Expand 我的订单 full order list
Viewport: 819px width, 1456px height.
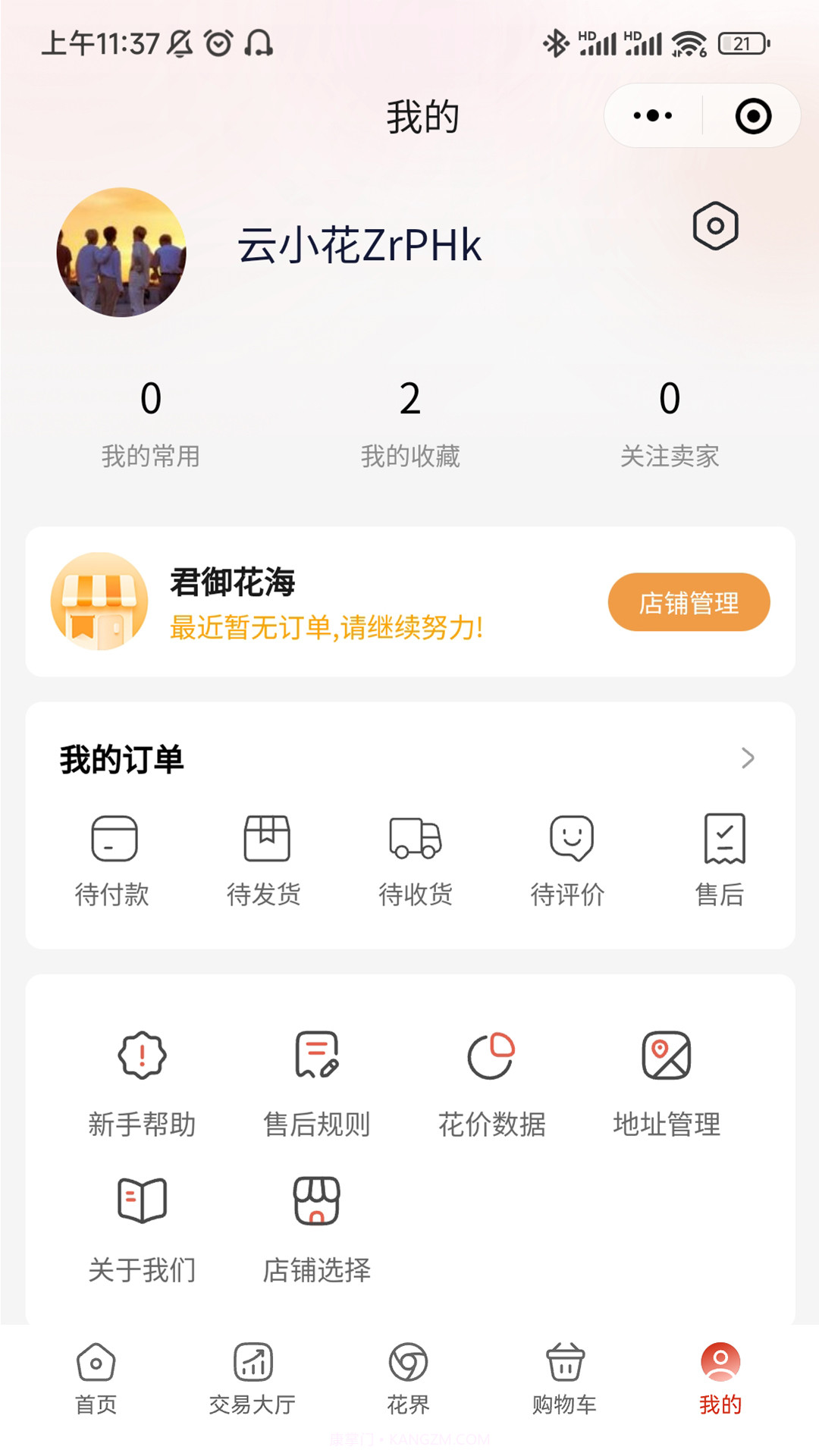(x=749, y=757)
